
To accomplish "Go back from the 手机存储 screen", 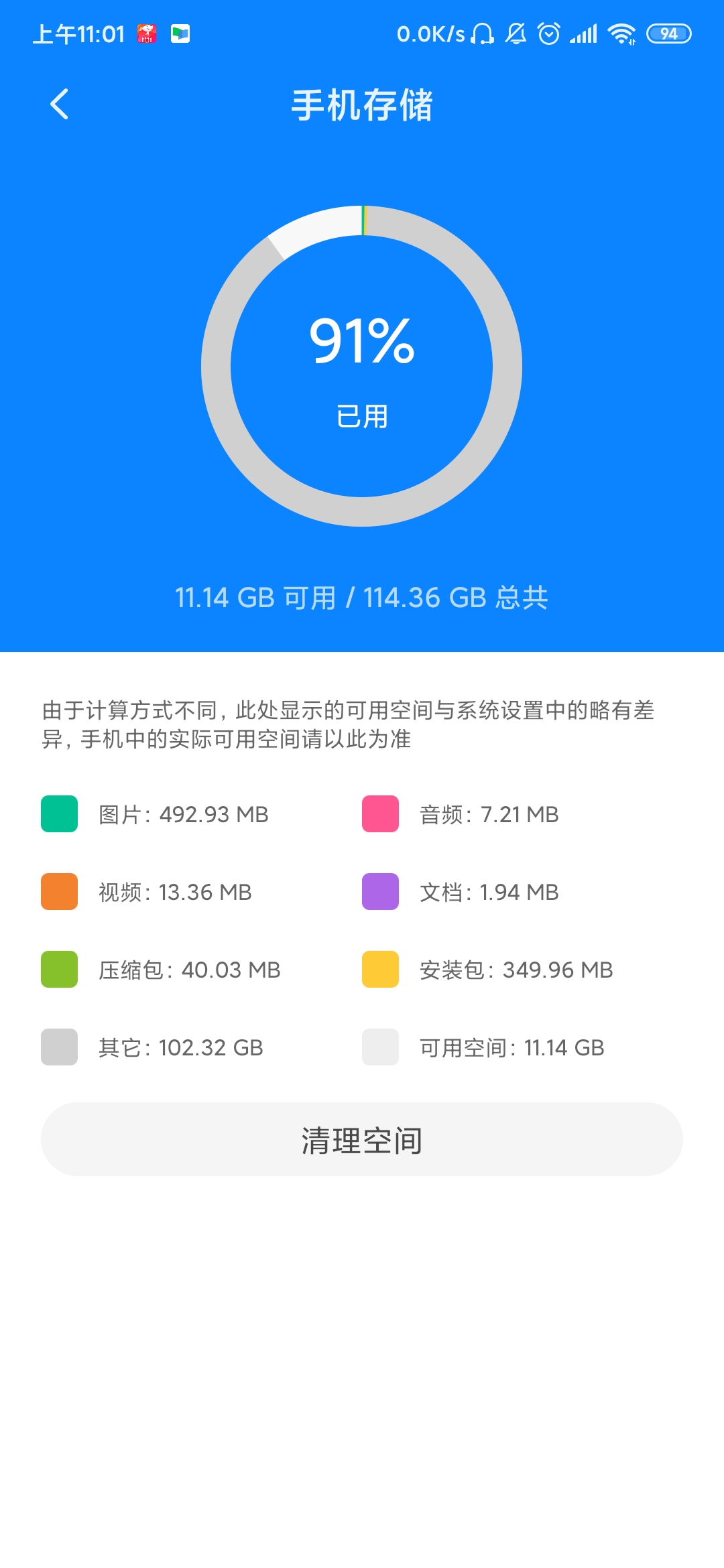I will pos(59,105).
